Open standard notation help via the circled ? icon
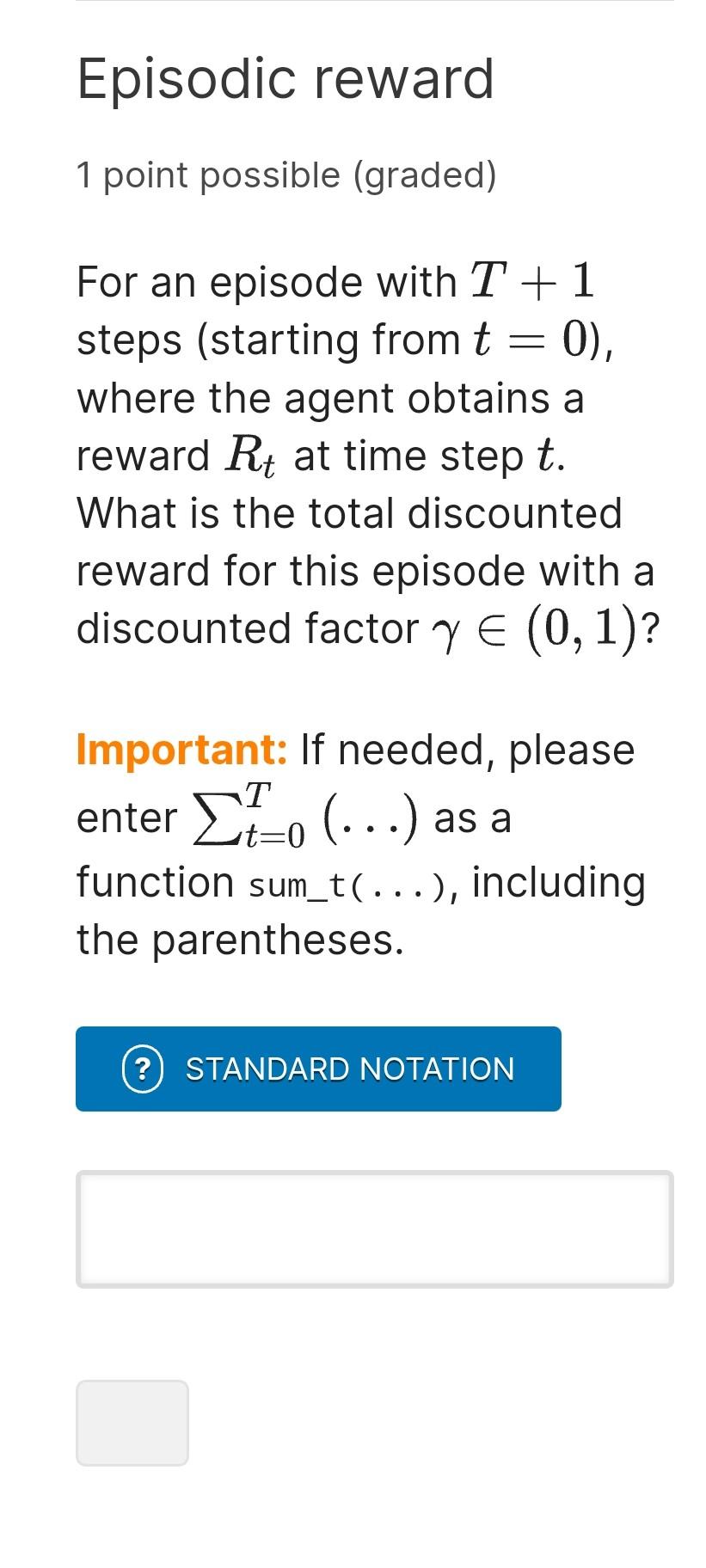 click(x=143, y=1069)
